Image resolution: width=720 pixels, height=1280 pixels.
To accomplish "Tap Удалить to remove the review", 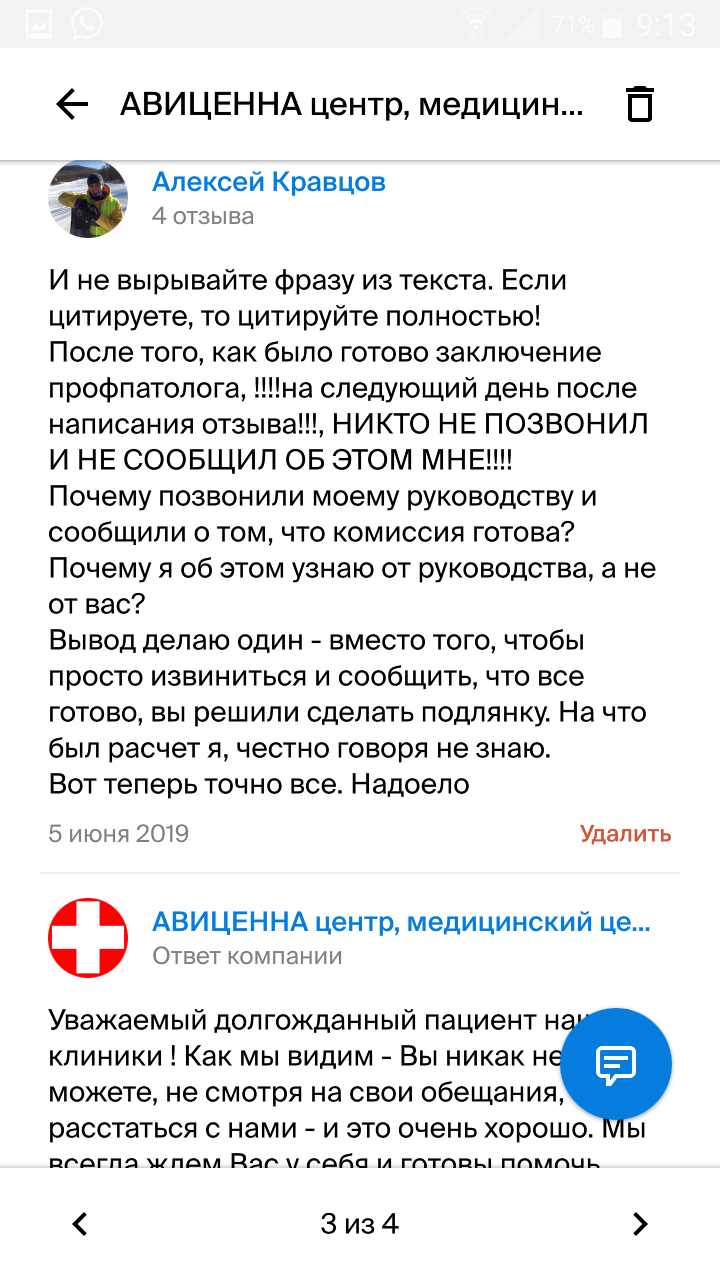I will [x=625, y=834].
